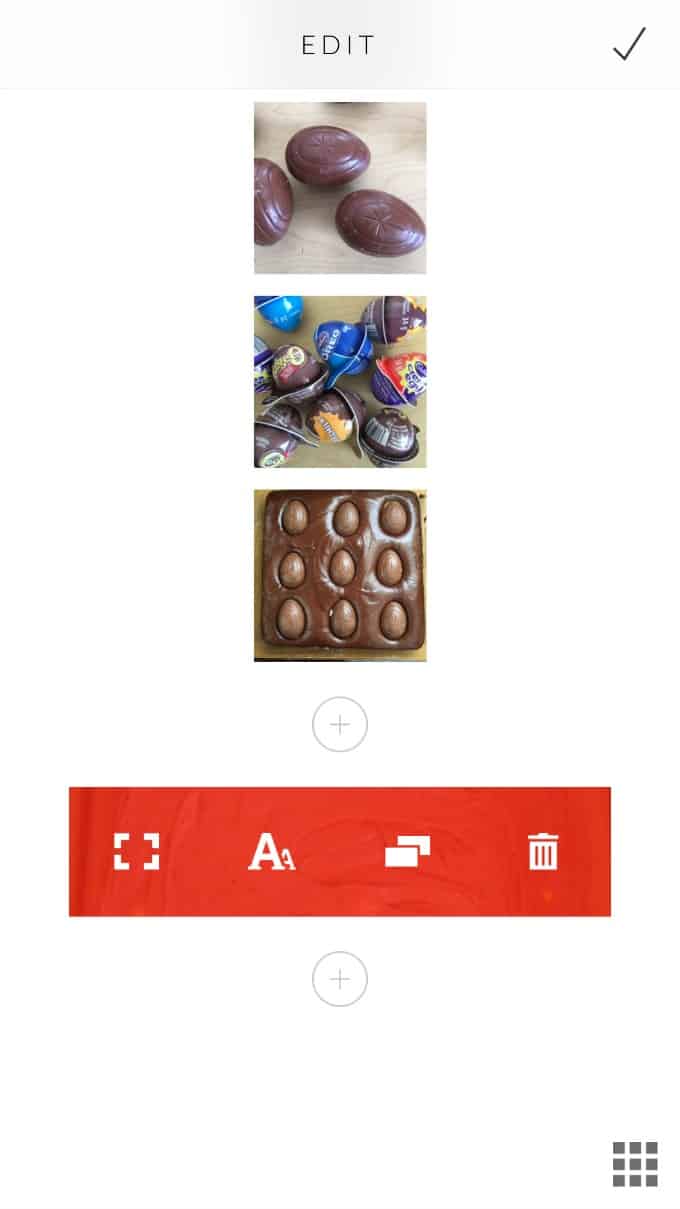Add a block below the red banner
Screen dimensions: 680x1209
tap(340, 979)
